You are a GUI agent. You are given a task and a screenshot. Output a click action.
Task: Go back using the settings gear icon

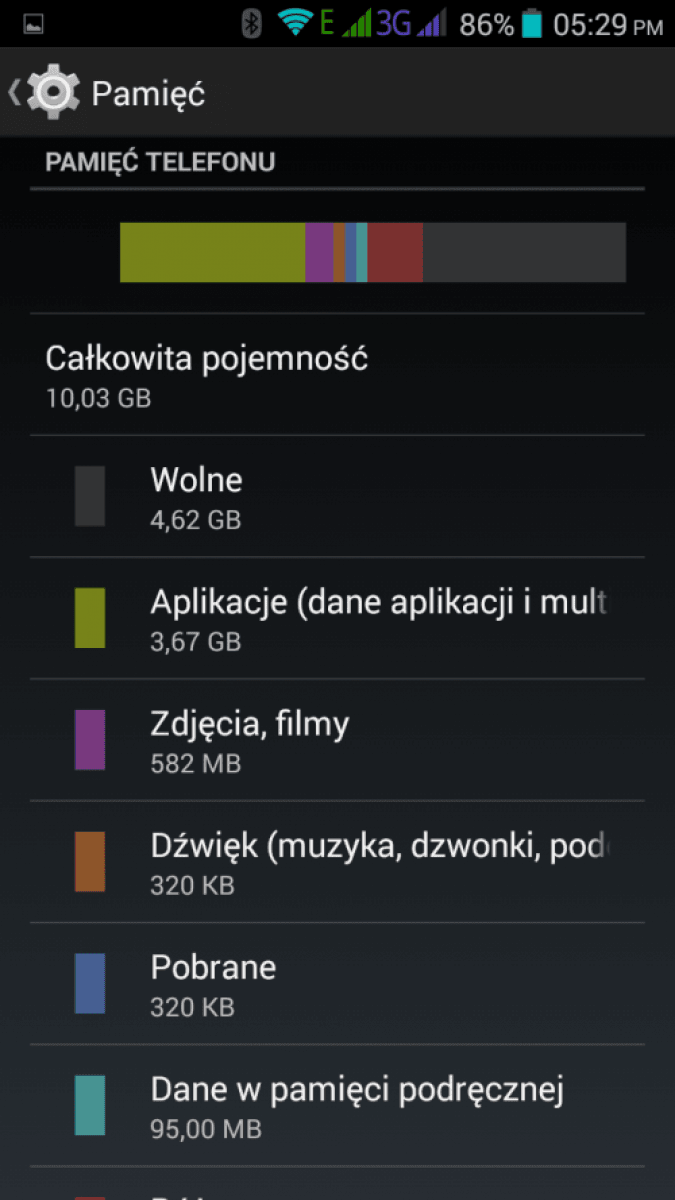[x=52, y=93]
